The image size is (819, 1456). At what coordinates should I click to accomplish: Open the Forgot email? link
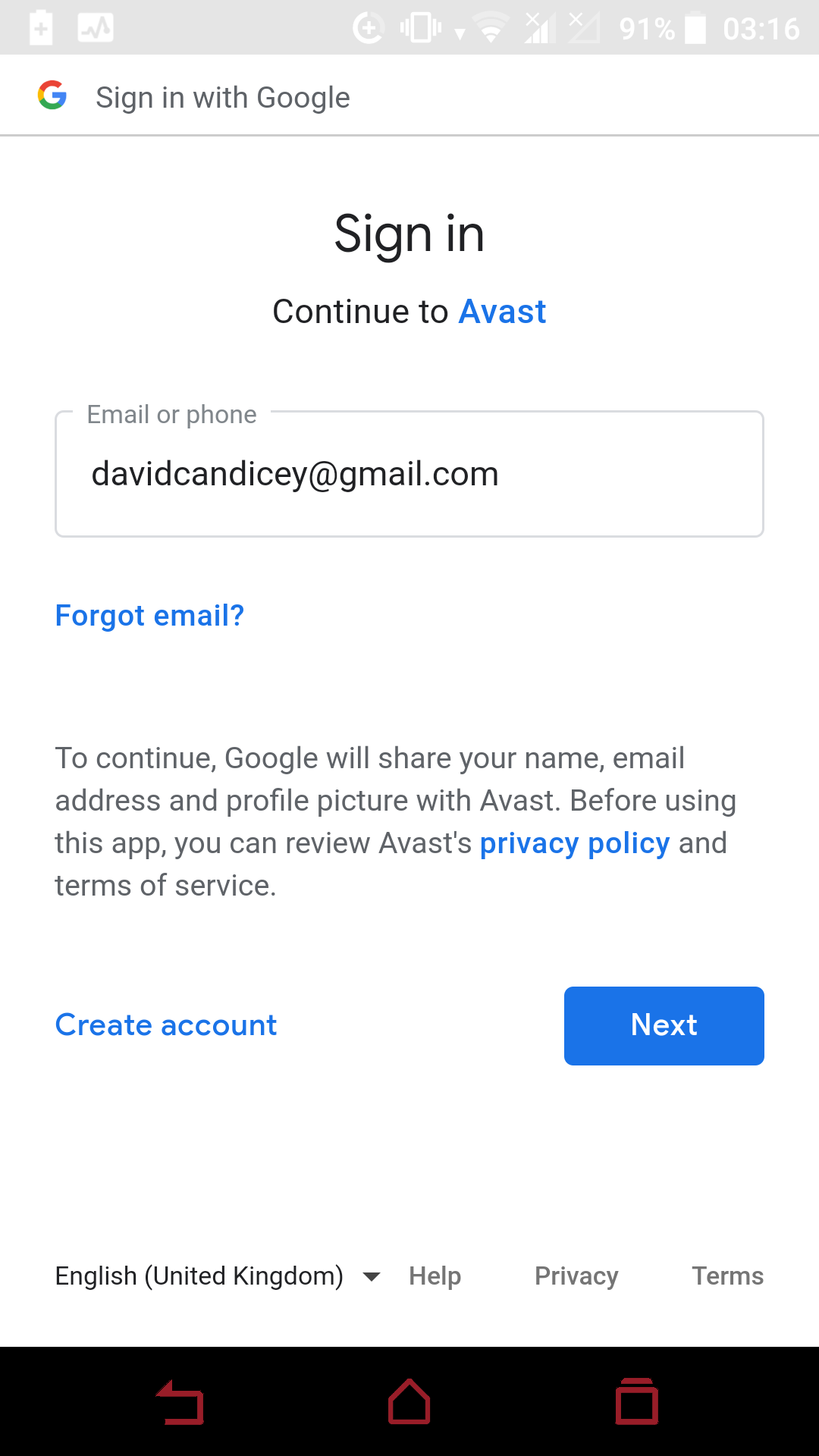(x=149, y=615)
